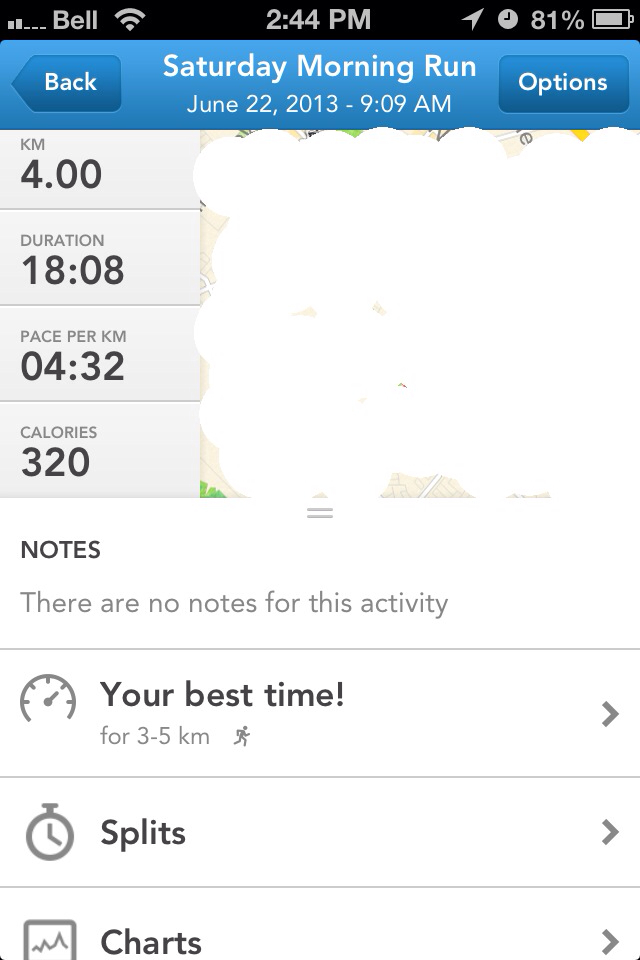Open the Options menu
640x960 pixels.
pyautogui.click(x=562, y=83)
